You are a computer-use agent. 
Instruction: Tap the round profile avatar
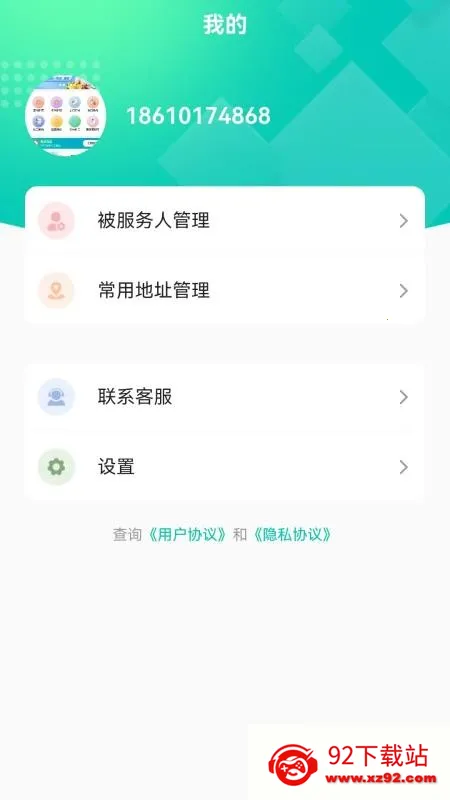coord(66,115)
